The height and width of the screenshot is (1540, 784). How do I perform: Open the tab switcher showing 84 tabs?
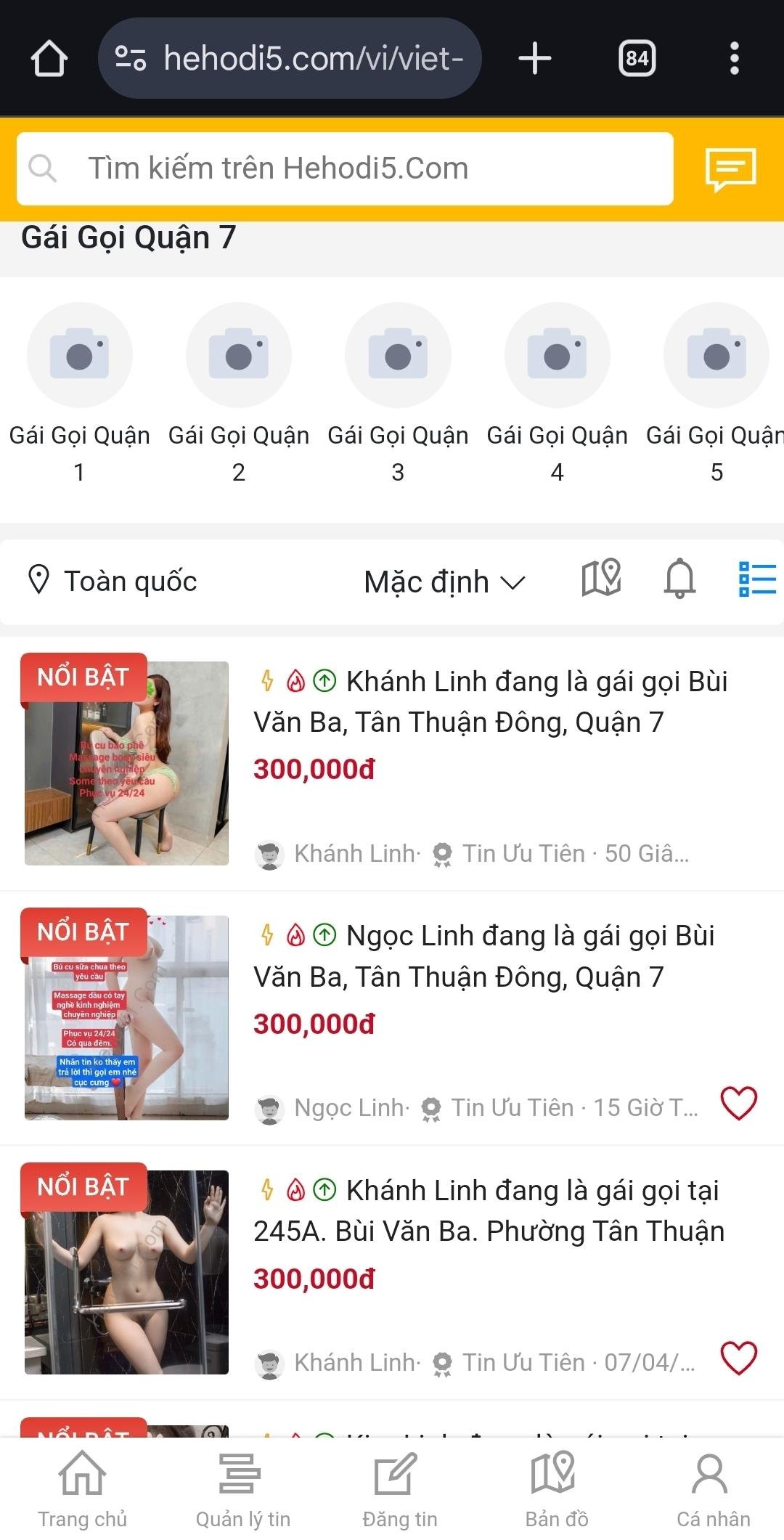(637, 58)
